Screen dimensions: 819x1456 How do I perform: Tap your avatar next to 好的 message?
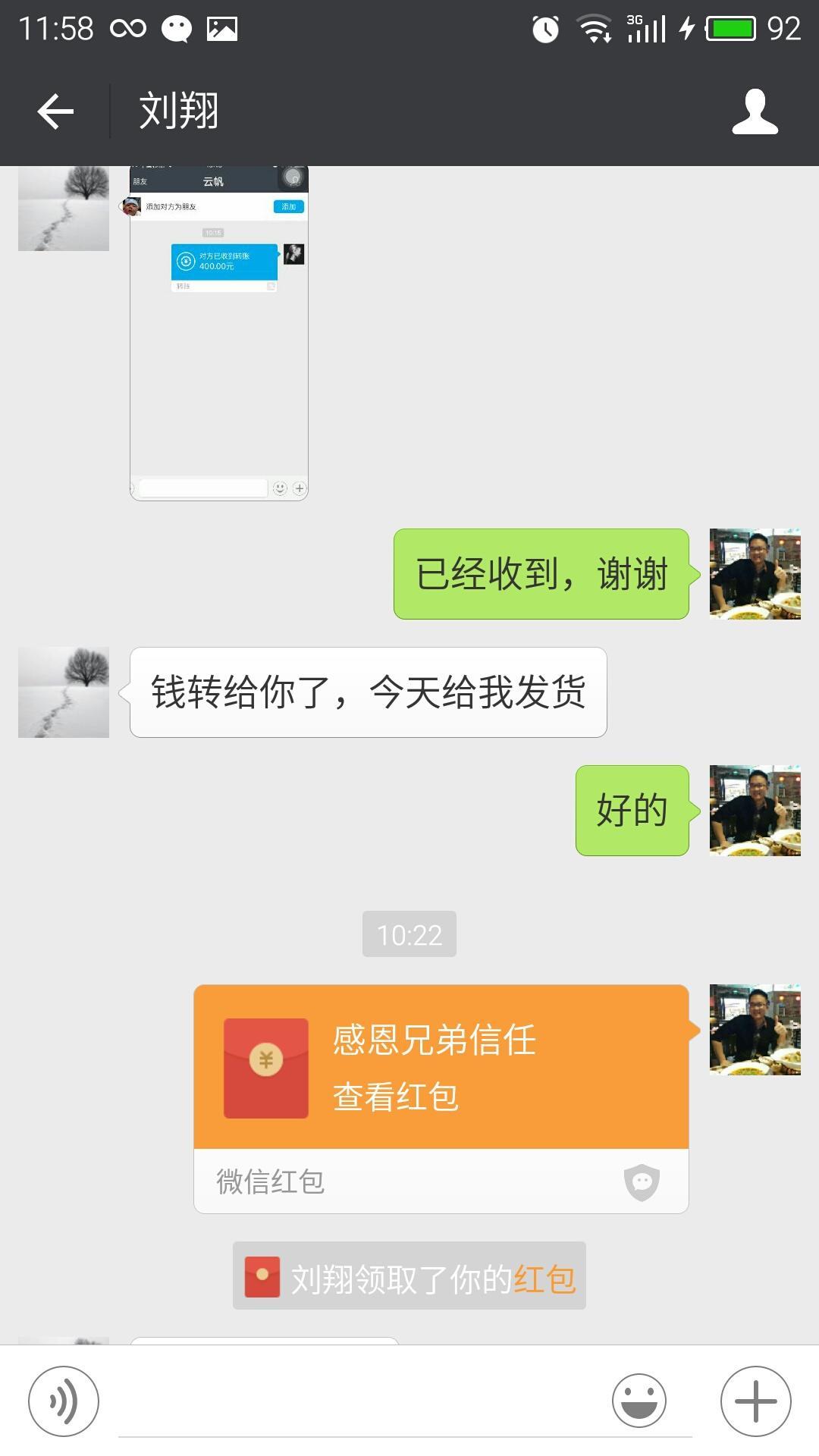point(755,809)
